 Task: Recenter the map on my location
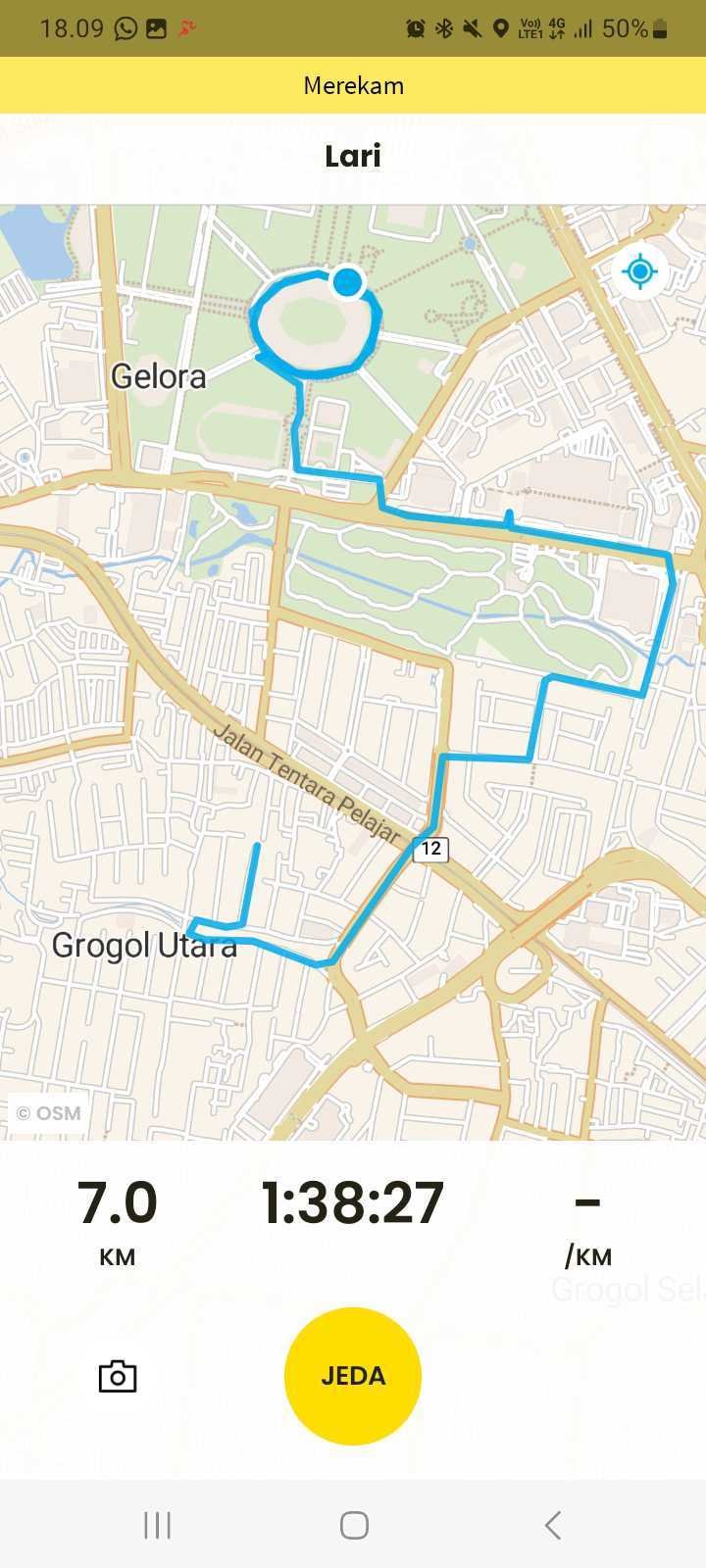(x=639, y=270)
